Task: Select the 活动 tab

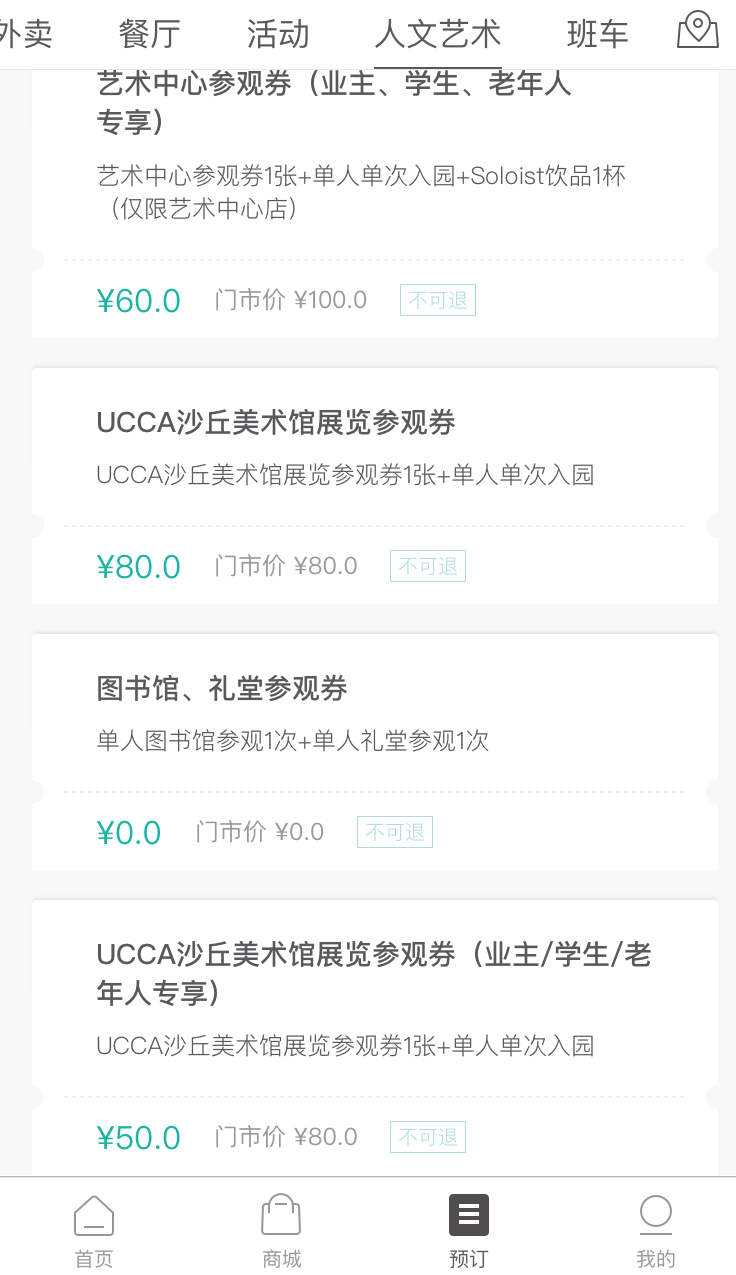Action: pyautogui.click(x=278, y=34)
